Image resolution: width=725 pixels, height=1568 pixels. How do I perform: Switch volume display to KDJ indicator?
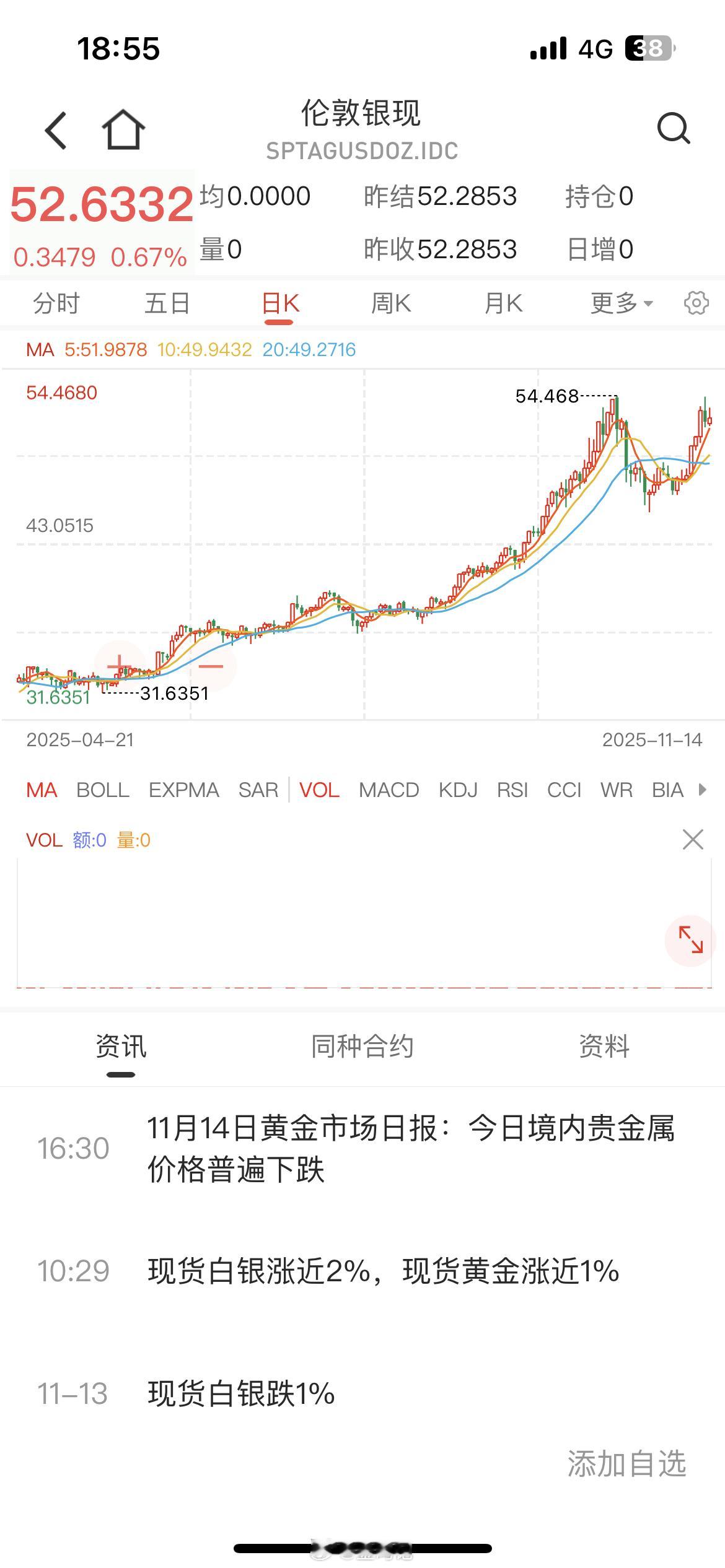tap(458, 790)
